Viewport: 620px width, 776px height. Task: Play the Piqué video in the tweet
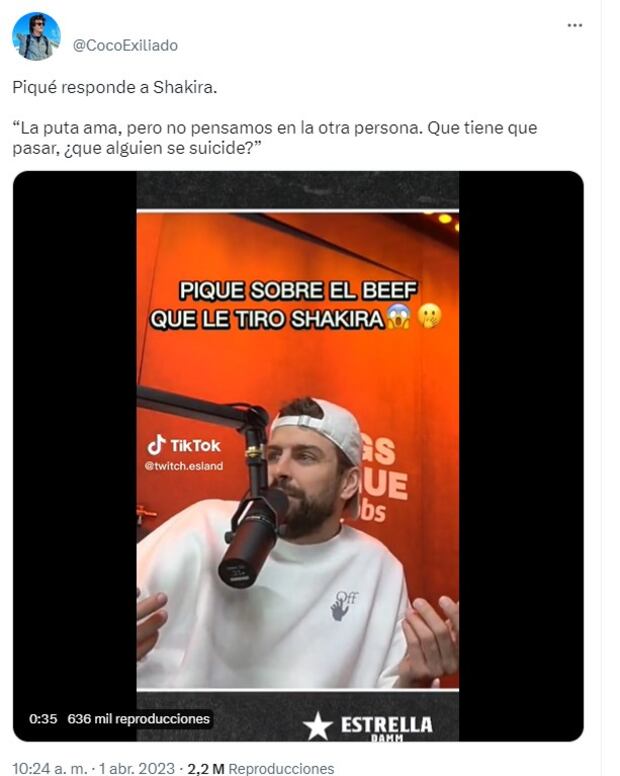(x=298, y=455)
